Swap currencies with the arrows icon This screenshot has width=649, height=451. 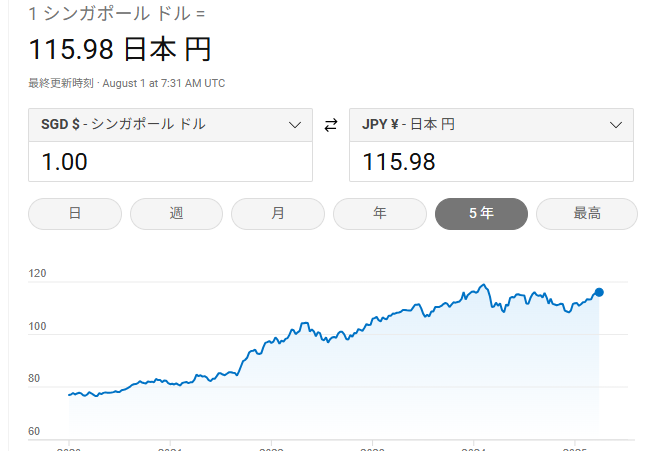[331, 125]
